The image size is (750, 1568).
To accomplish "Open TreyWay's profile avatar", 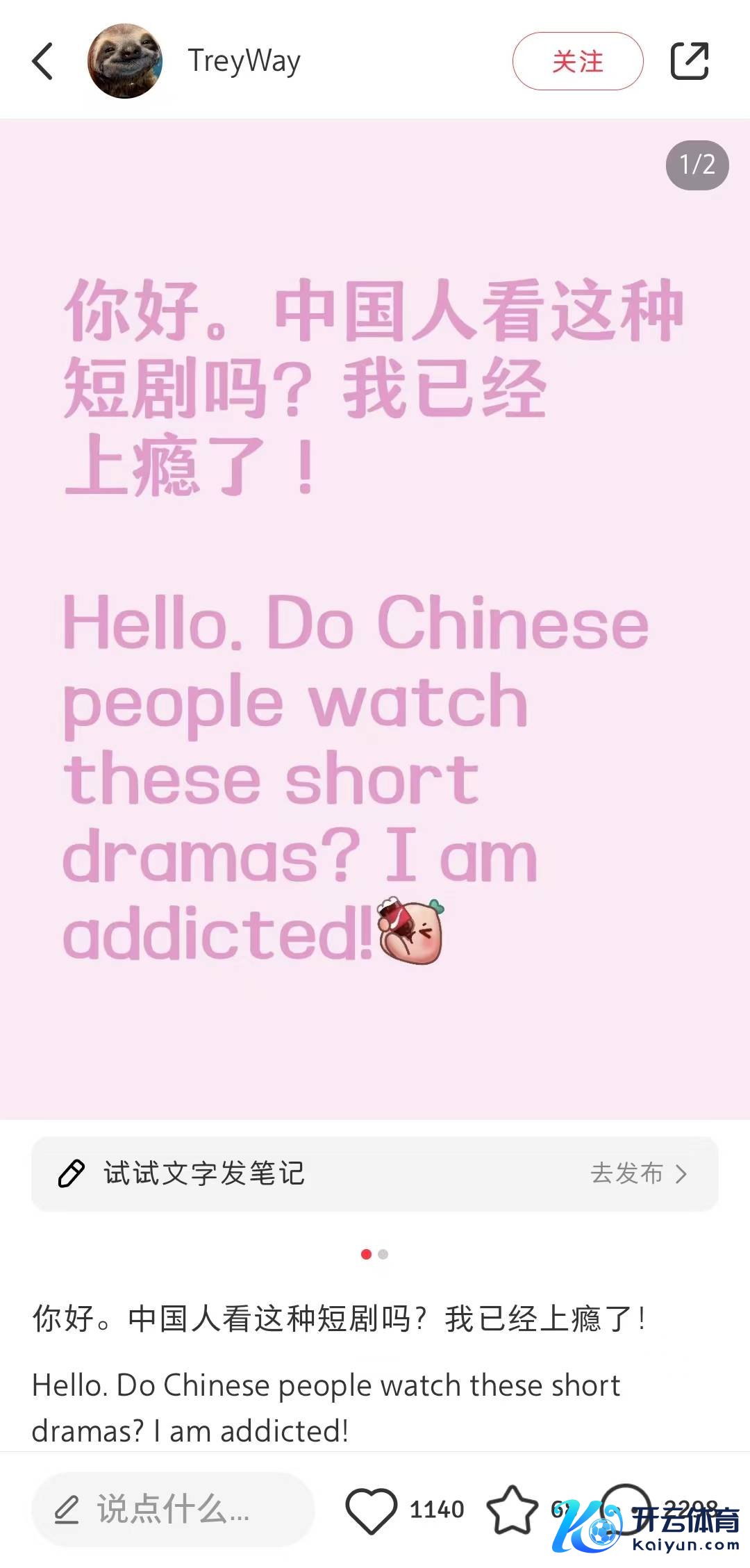I will point(125,61).
